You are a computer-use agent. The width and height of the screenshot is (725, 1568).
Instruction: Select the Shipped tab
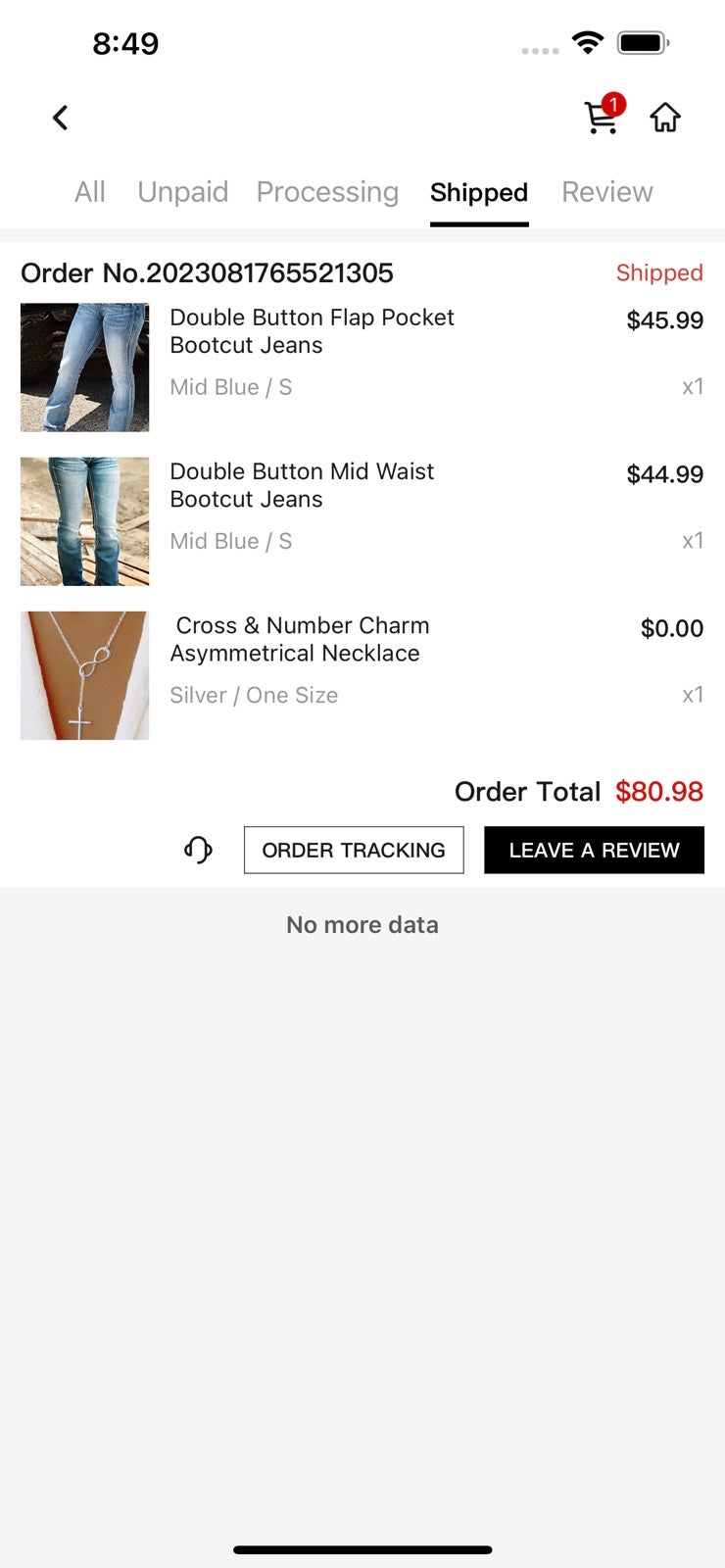(479, 192)
